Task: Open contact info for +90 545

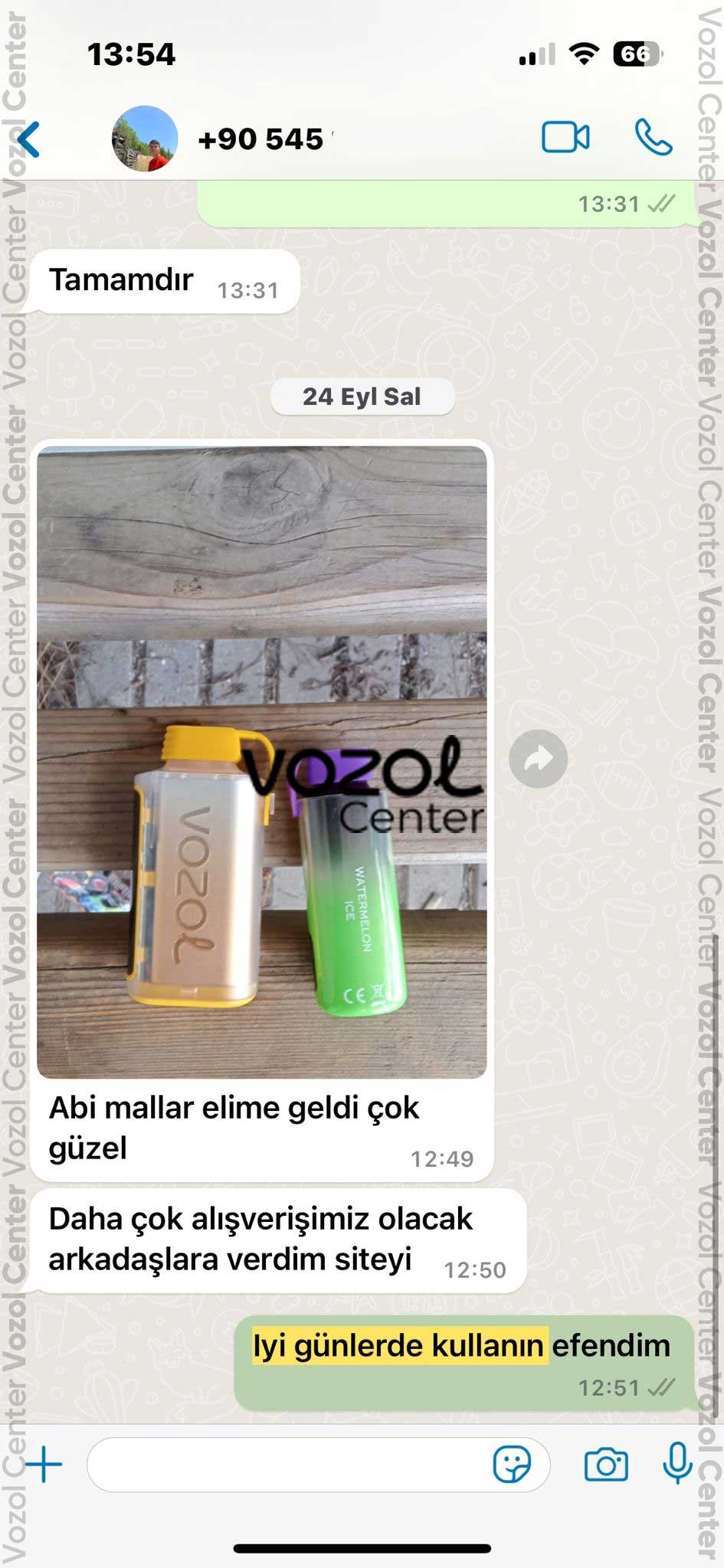Action: [x=260, y=139]
